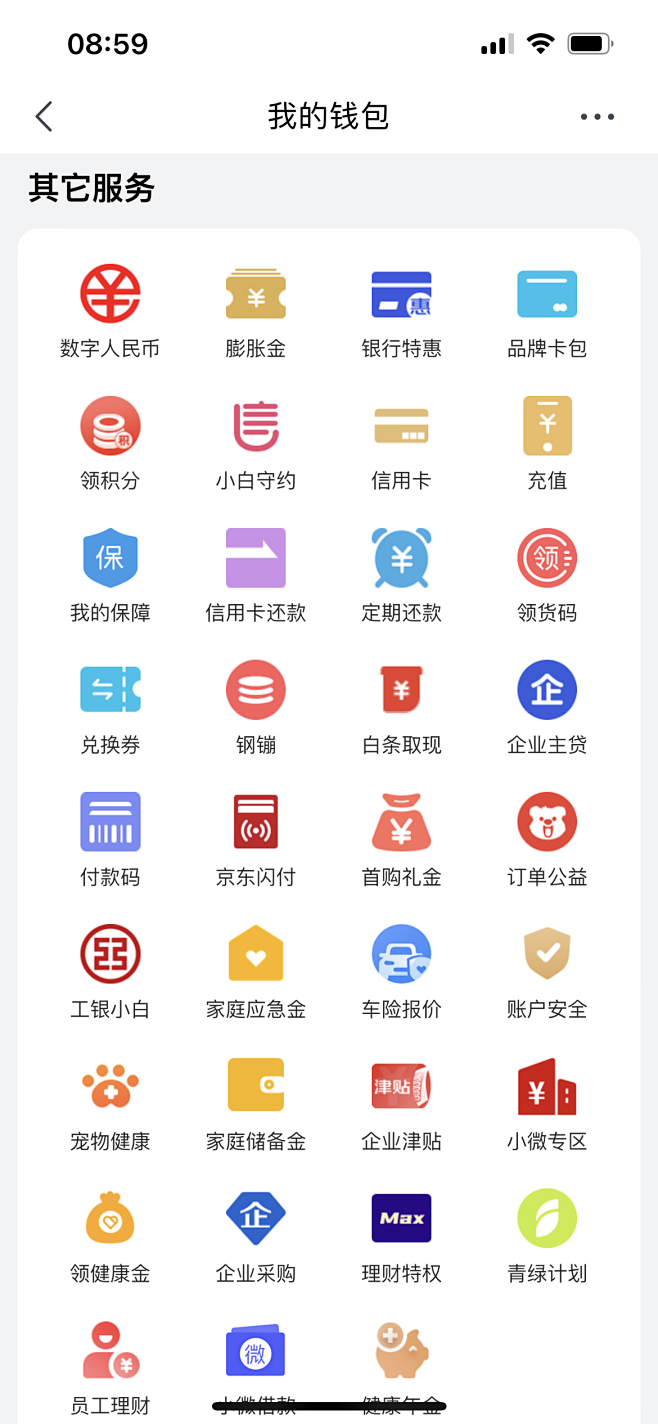Viewport: 658px width, 1424px height.
Task: Open 充值 top-up
Action: pyautogui.click(x=547, y=443)
